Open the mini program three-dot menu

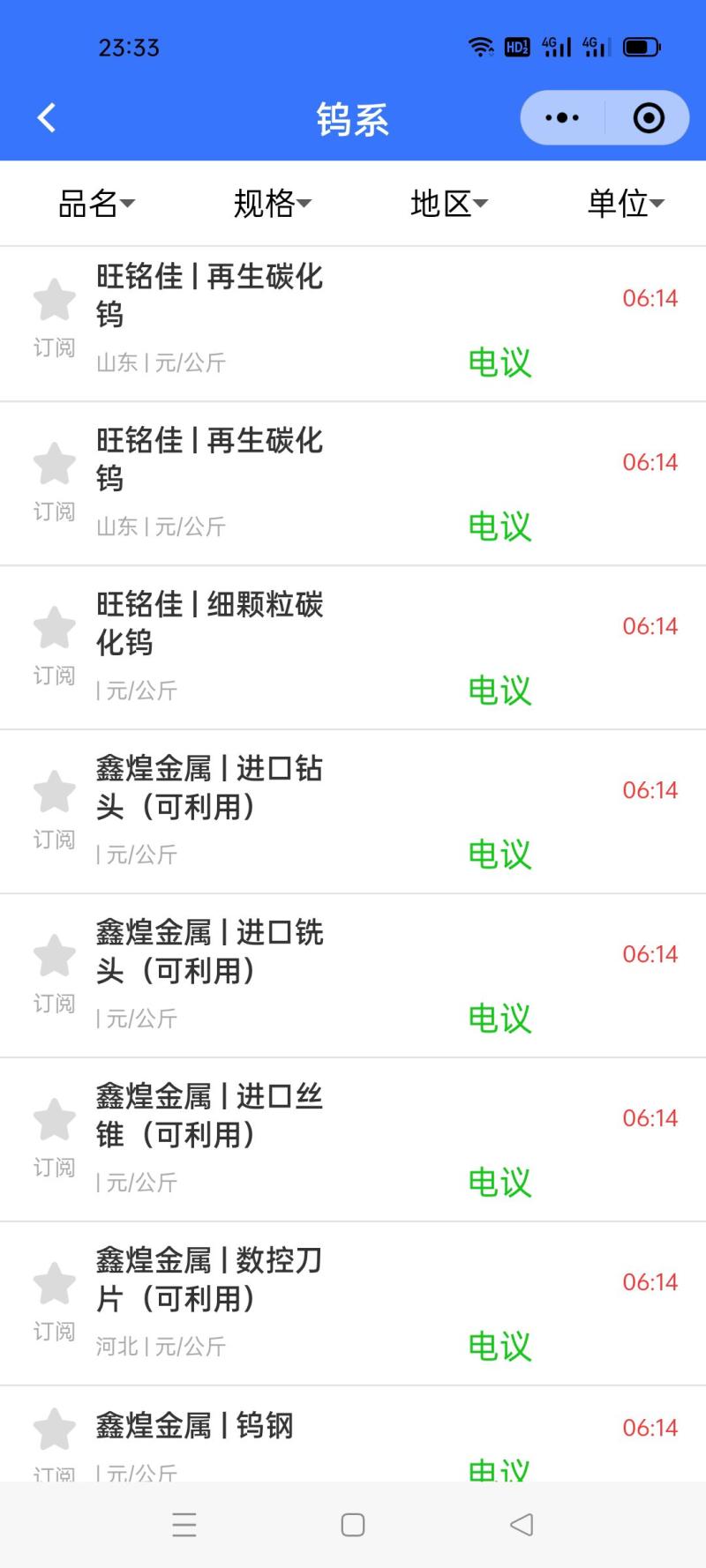click(562, 118)
